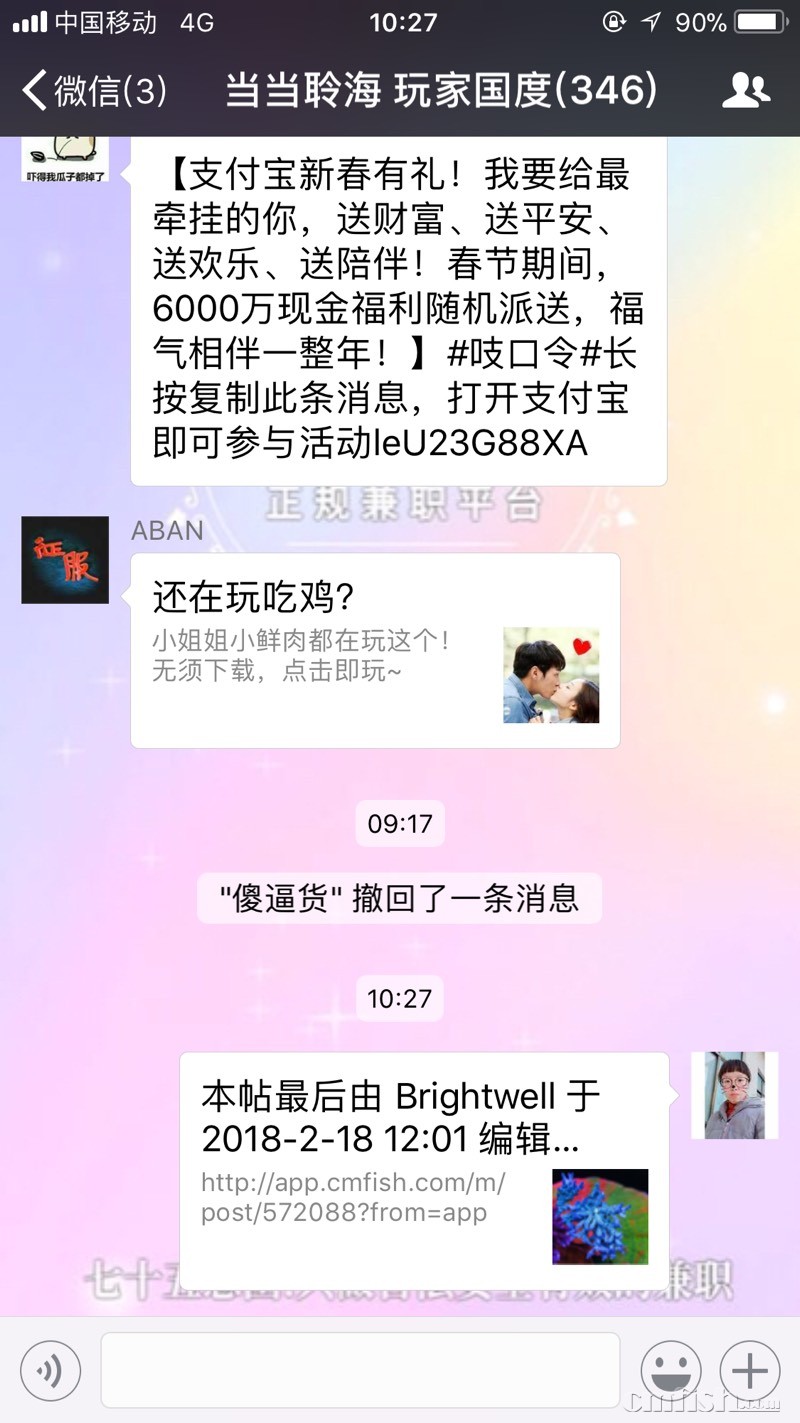Tap ABAN's profile avatar
The width and height of the screenshot is (800, 1423).
(x=65, y=560)
